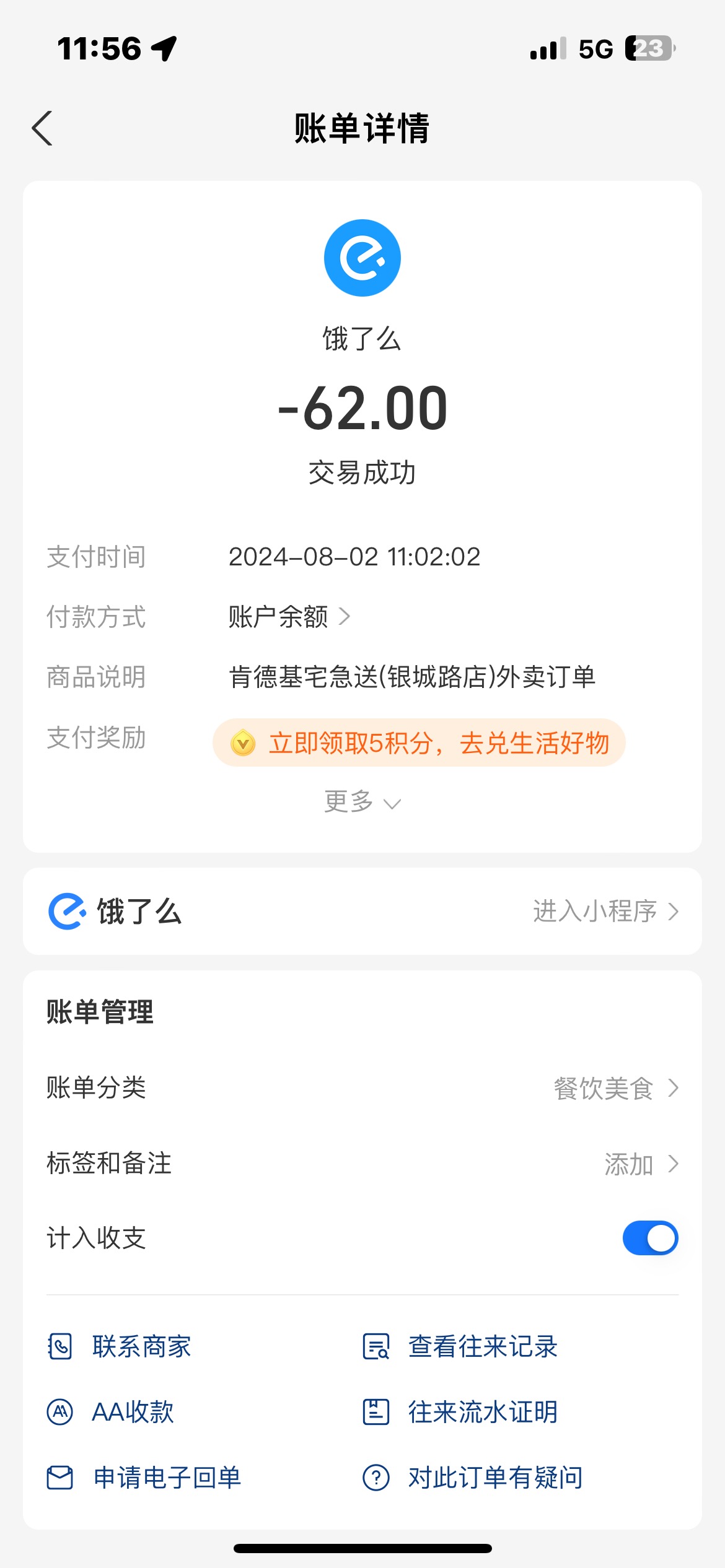Expand 更多 transaction details
This screenshot has height=1568, width=725.
click(362, 802)
